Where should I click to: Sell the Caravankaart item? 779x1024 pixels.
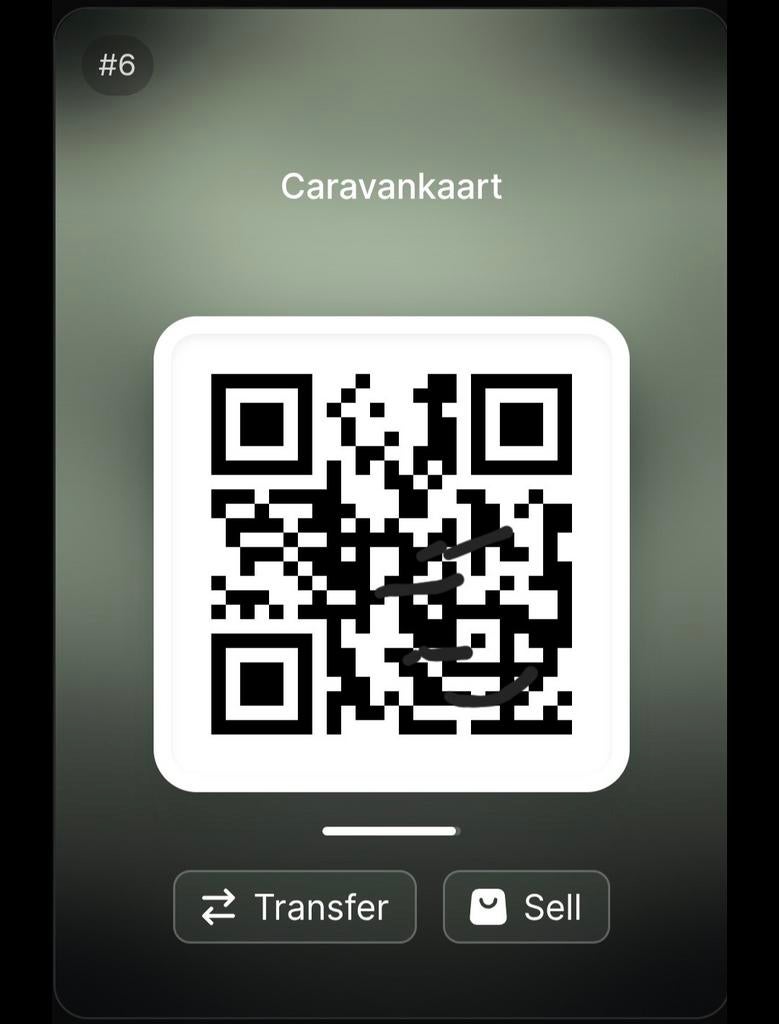[526, 907]
